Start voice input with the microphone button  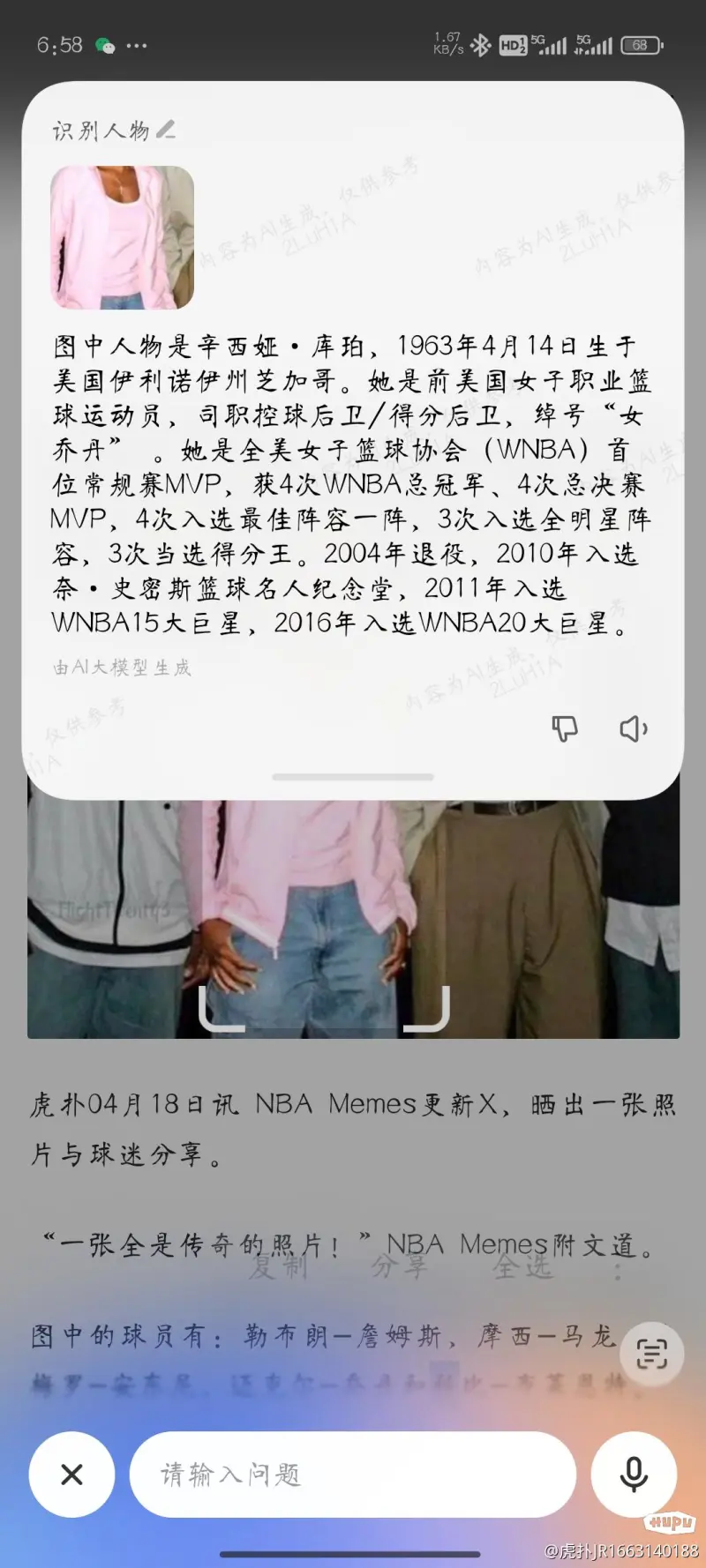pos(634,1475)
